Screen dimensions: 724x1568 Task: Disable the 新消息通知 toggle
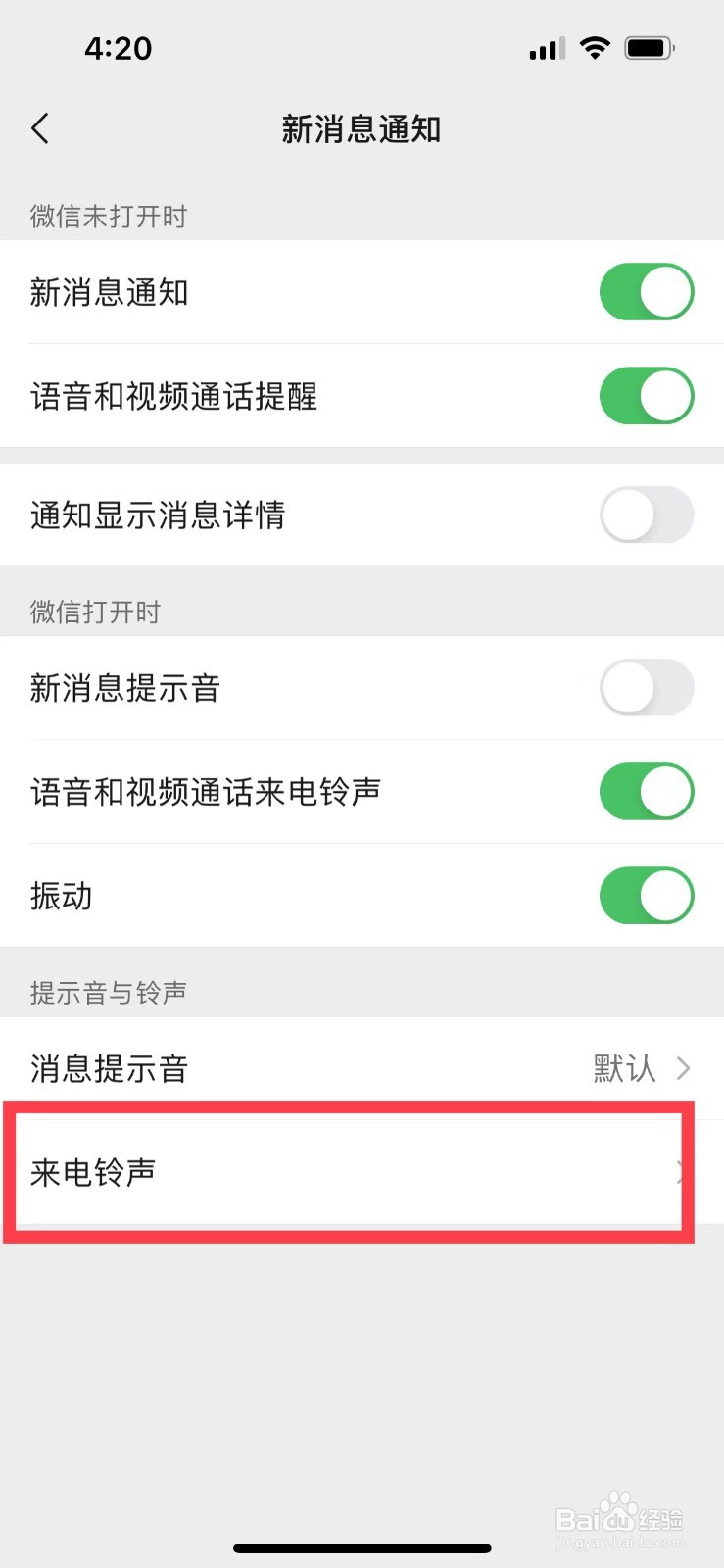[x=646, y=292]
